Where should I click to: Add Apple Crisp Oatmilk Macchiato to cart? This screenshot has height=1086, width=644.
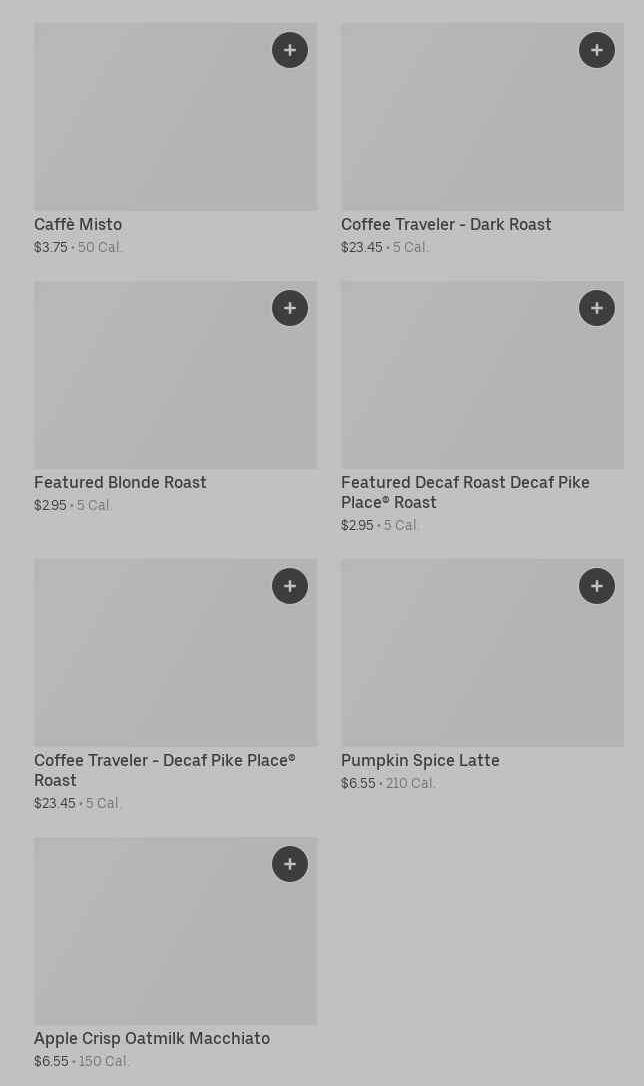289,864
